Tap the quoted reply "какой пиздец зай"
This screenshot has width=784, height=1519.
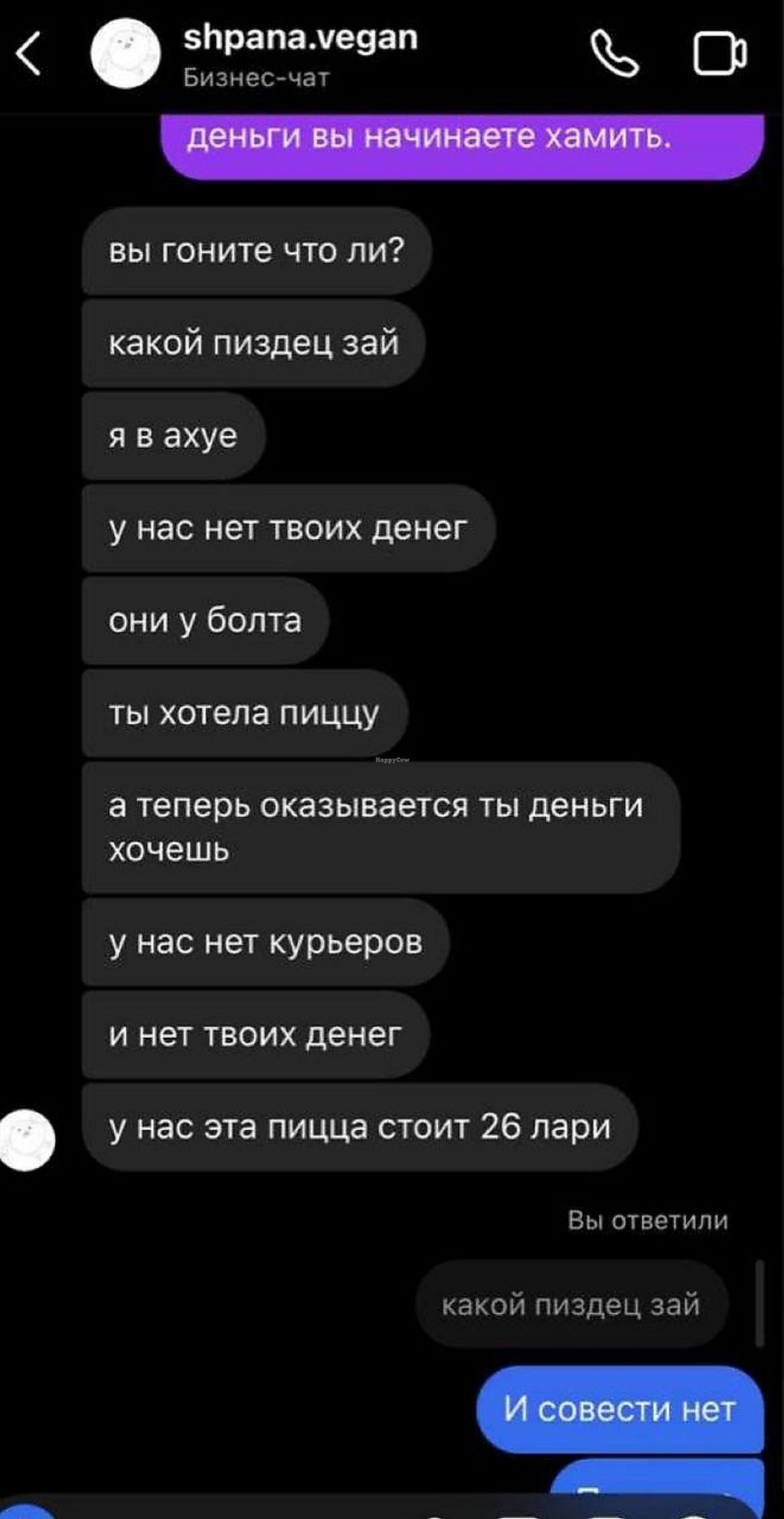point(571,1304)
